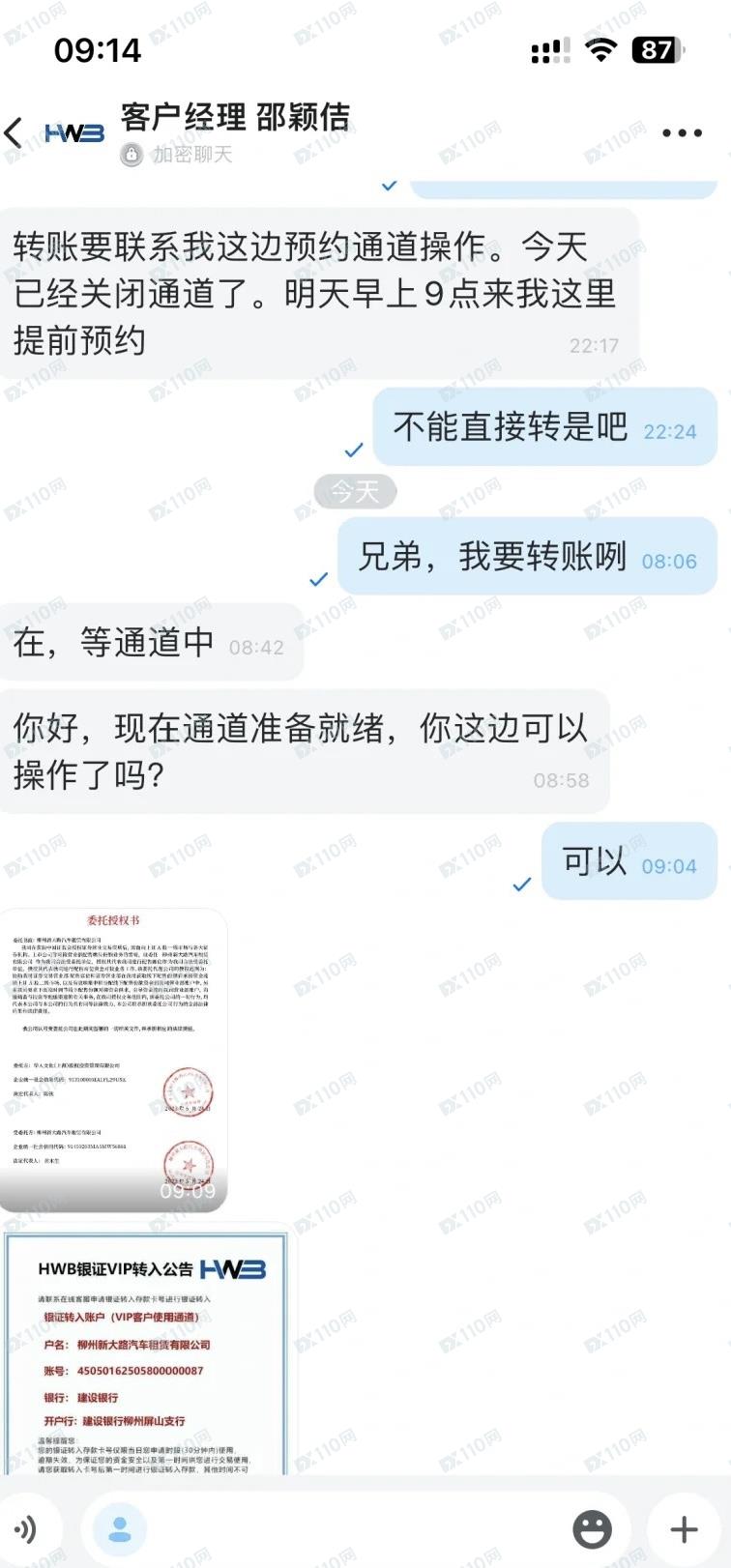Image resolution: width=731 pixels, height=1568 pixels.
Task: Open the emoji picker
Action: (x=592, y=1529)
